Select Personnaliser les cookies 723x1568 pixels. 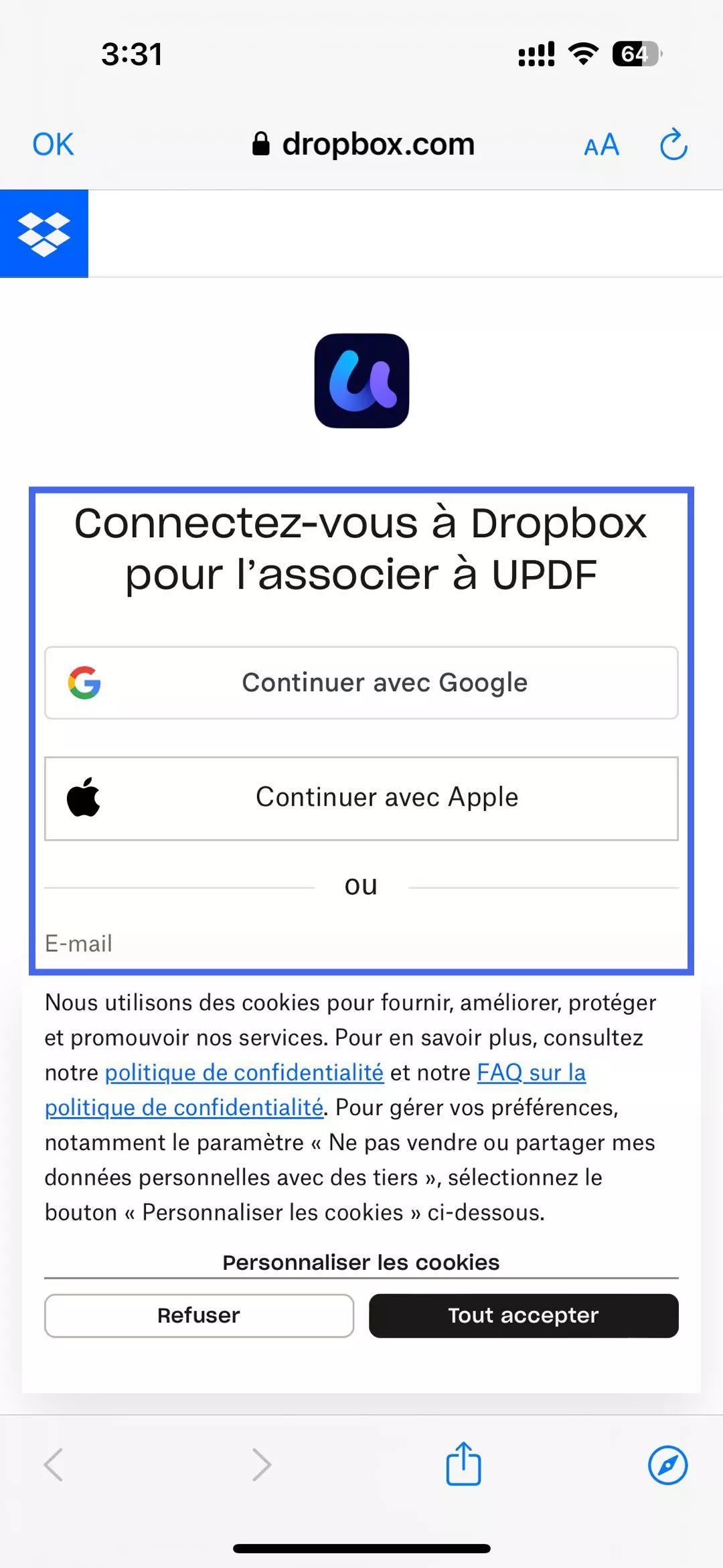point(361,1262)
